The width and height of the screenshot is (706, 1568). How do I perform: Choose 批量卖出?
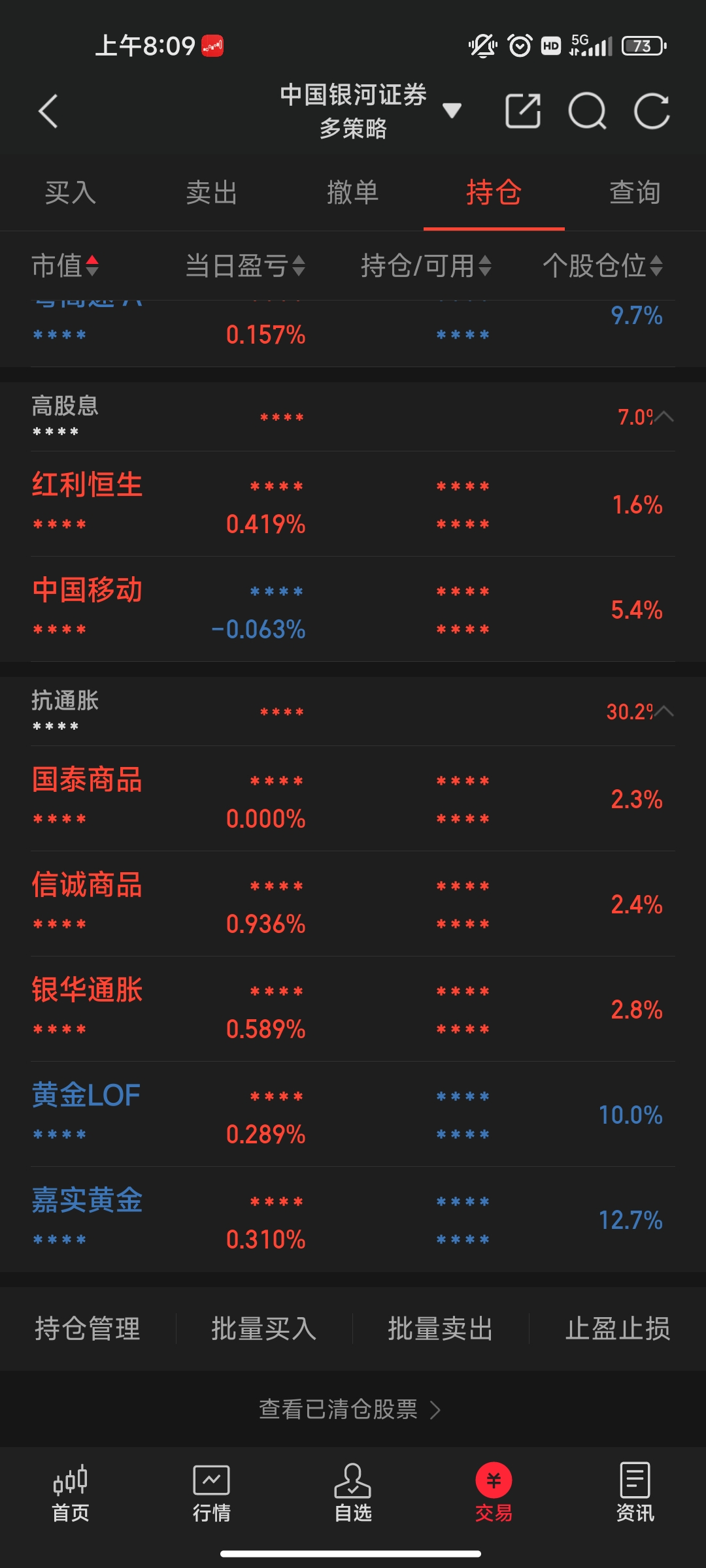441,1328
